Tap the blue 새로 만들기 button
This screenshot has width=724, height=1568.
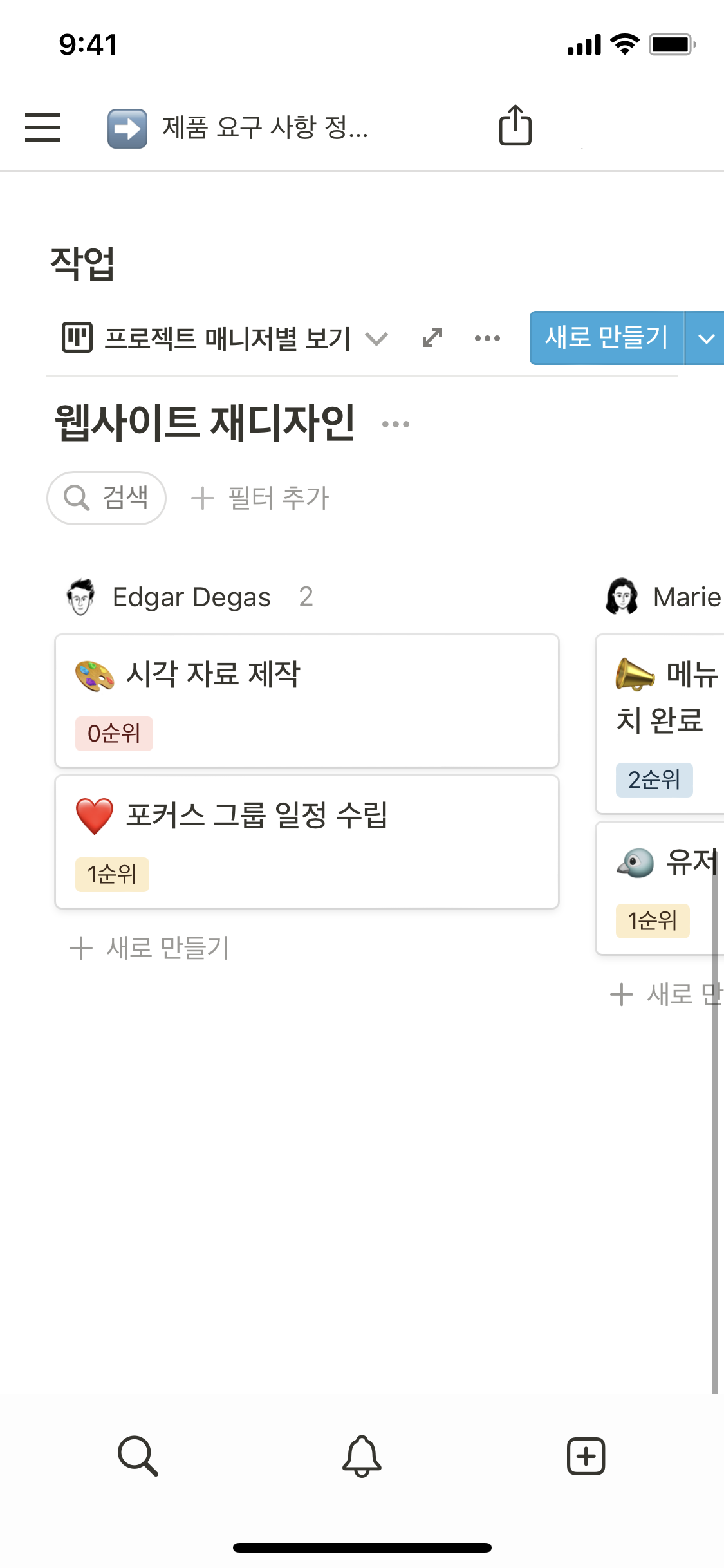tap(606, 338)
